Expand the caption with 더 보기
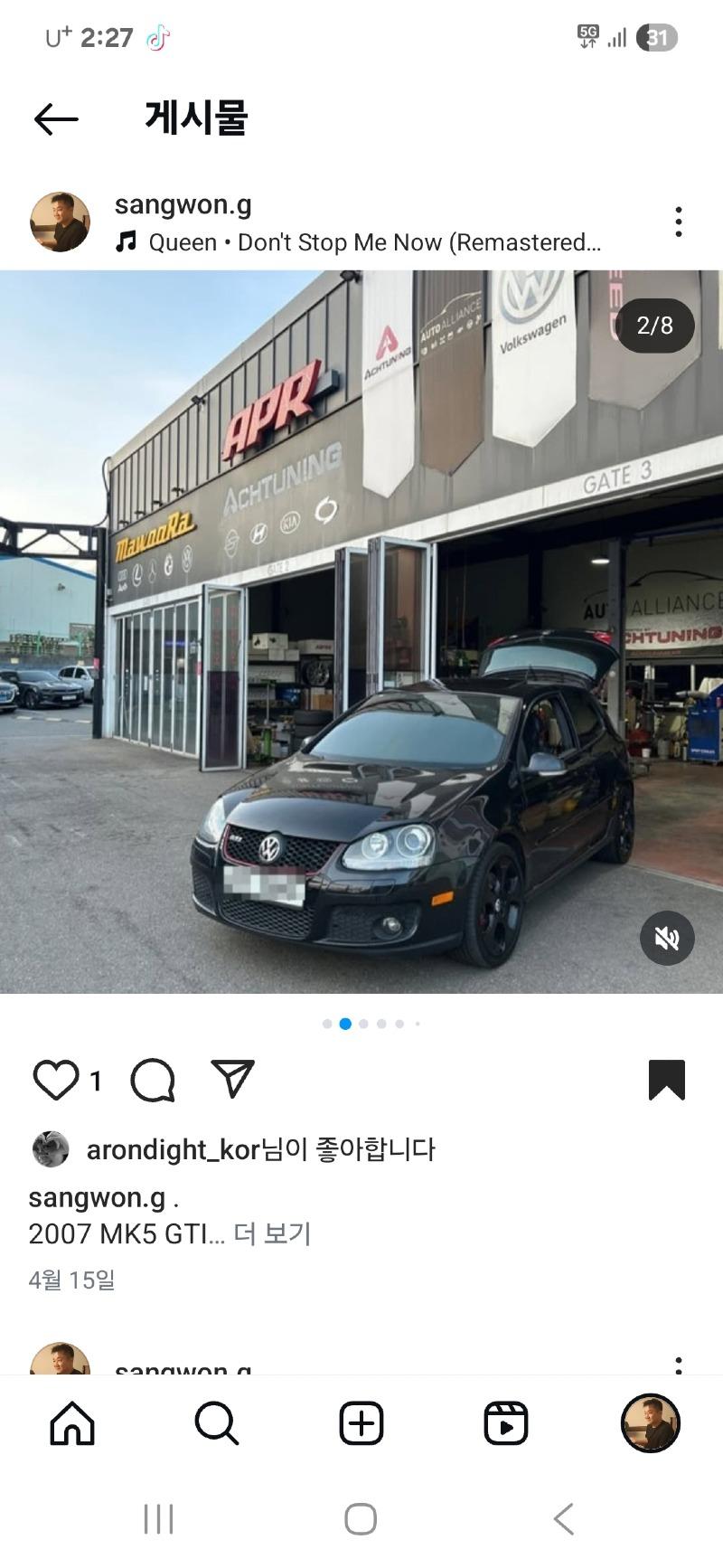Screen dimensions: 723x1568 272,1233
